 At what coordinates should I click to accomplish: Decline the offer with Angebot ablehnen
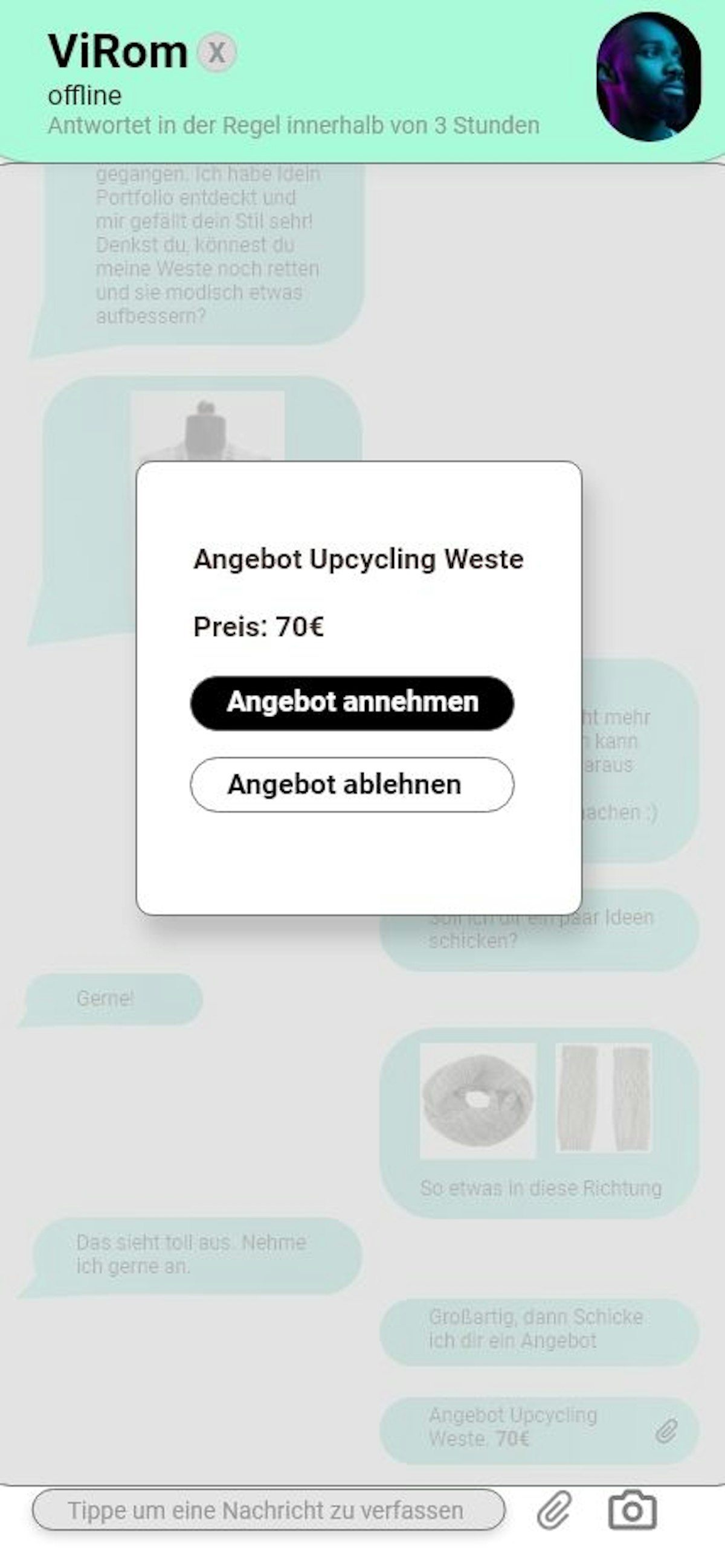click(x=352, y=784)
